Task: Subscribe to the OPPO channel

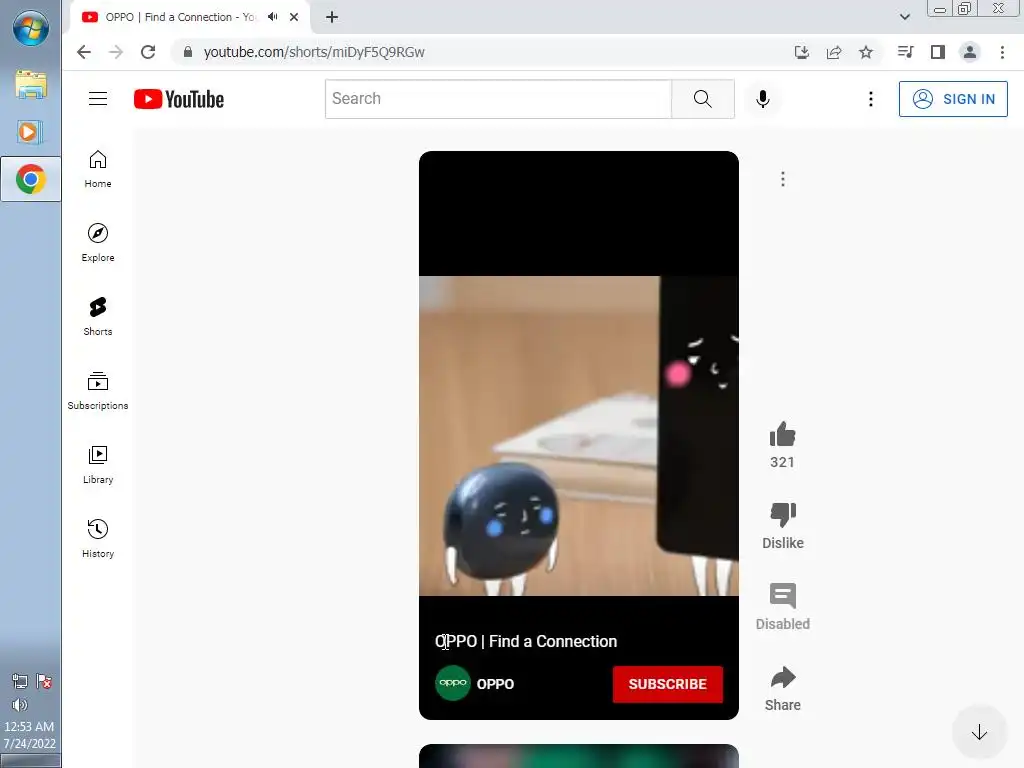Action: [x=667, y=684]
